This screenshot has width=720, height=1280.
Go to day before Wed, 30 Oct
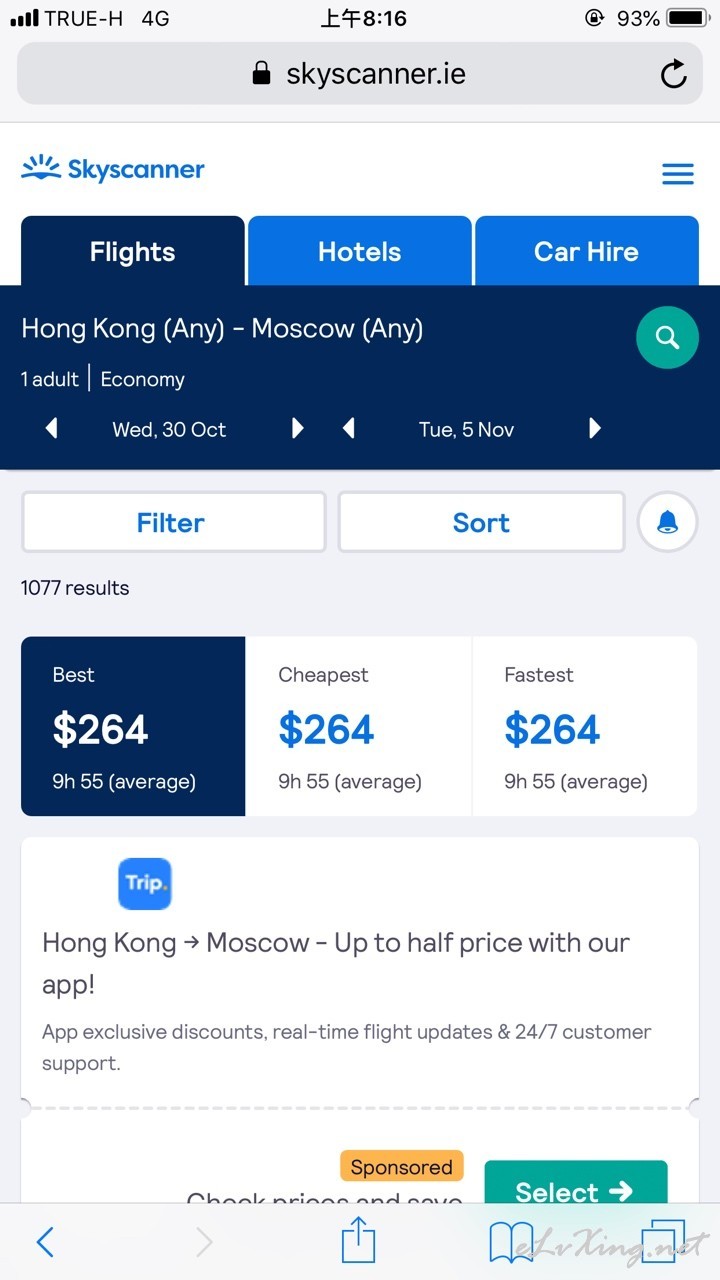[52, 429]
